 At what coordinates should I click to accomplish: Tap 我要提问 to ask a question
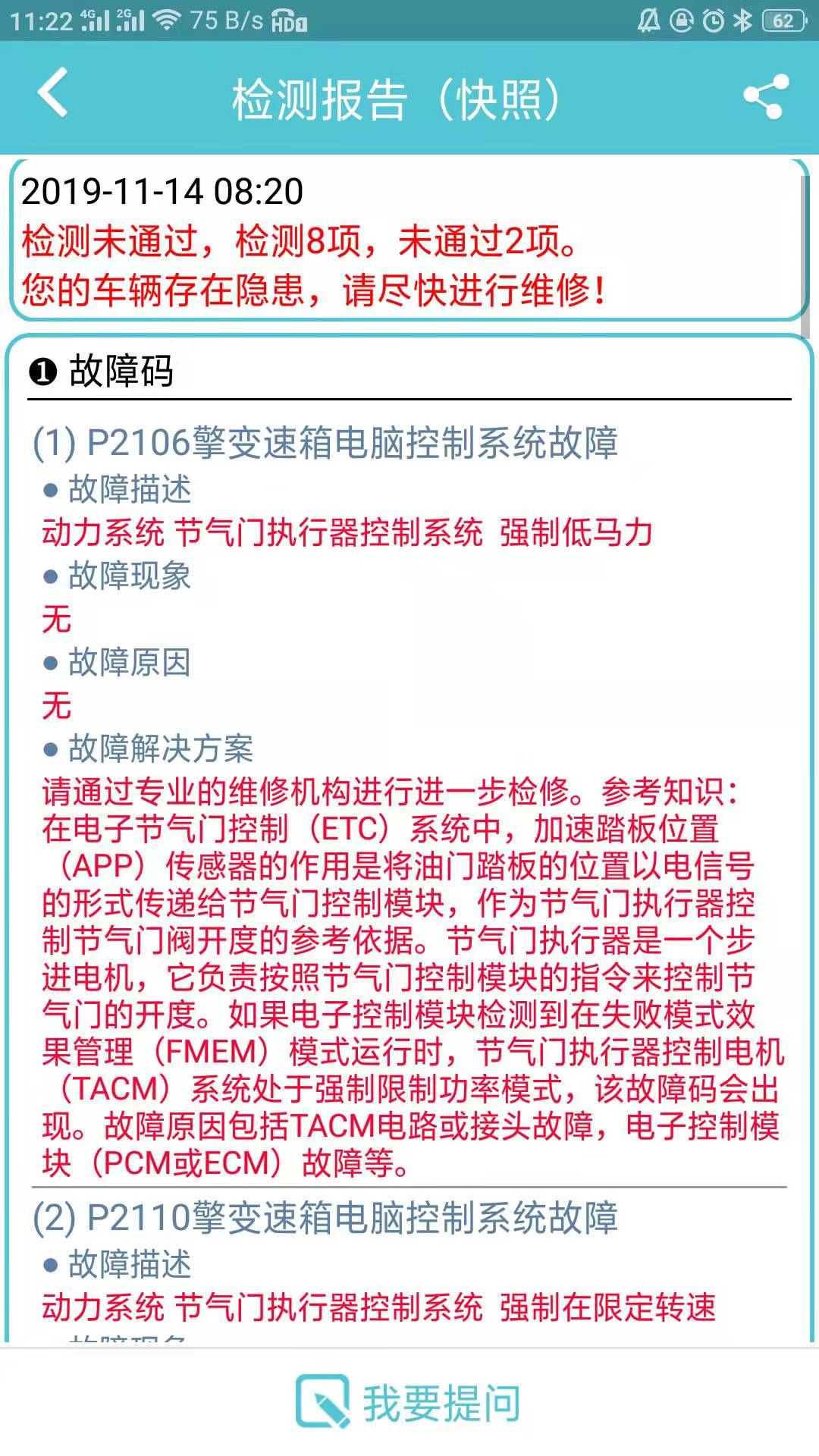[409, 1402]
